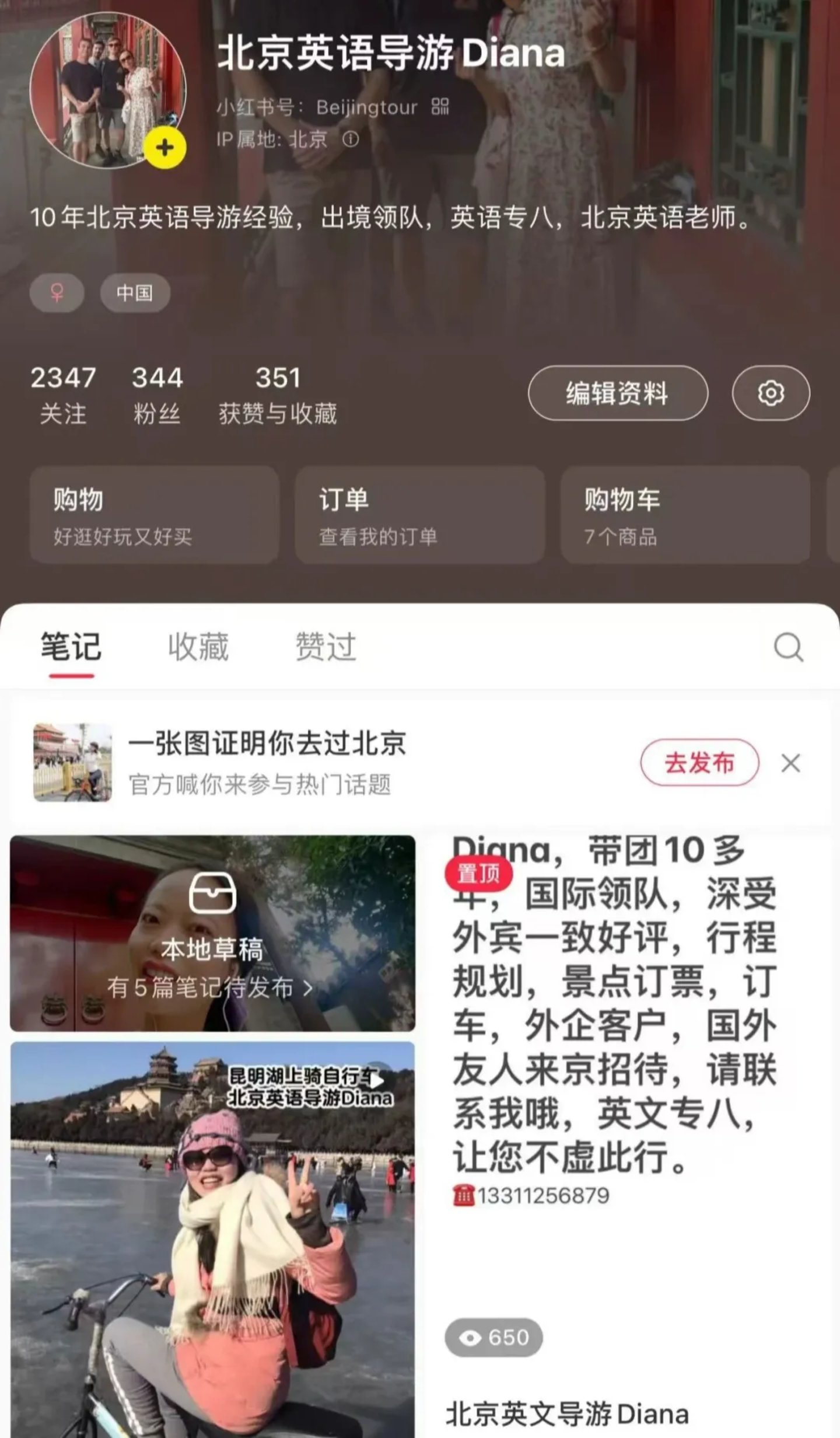View the 粉丝 followers list
The image size is (840, 1438).
[157, 395]
